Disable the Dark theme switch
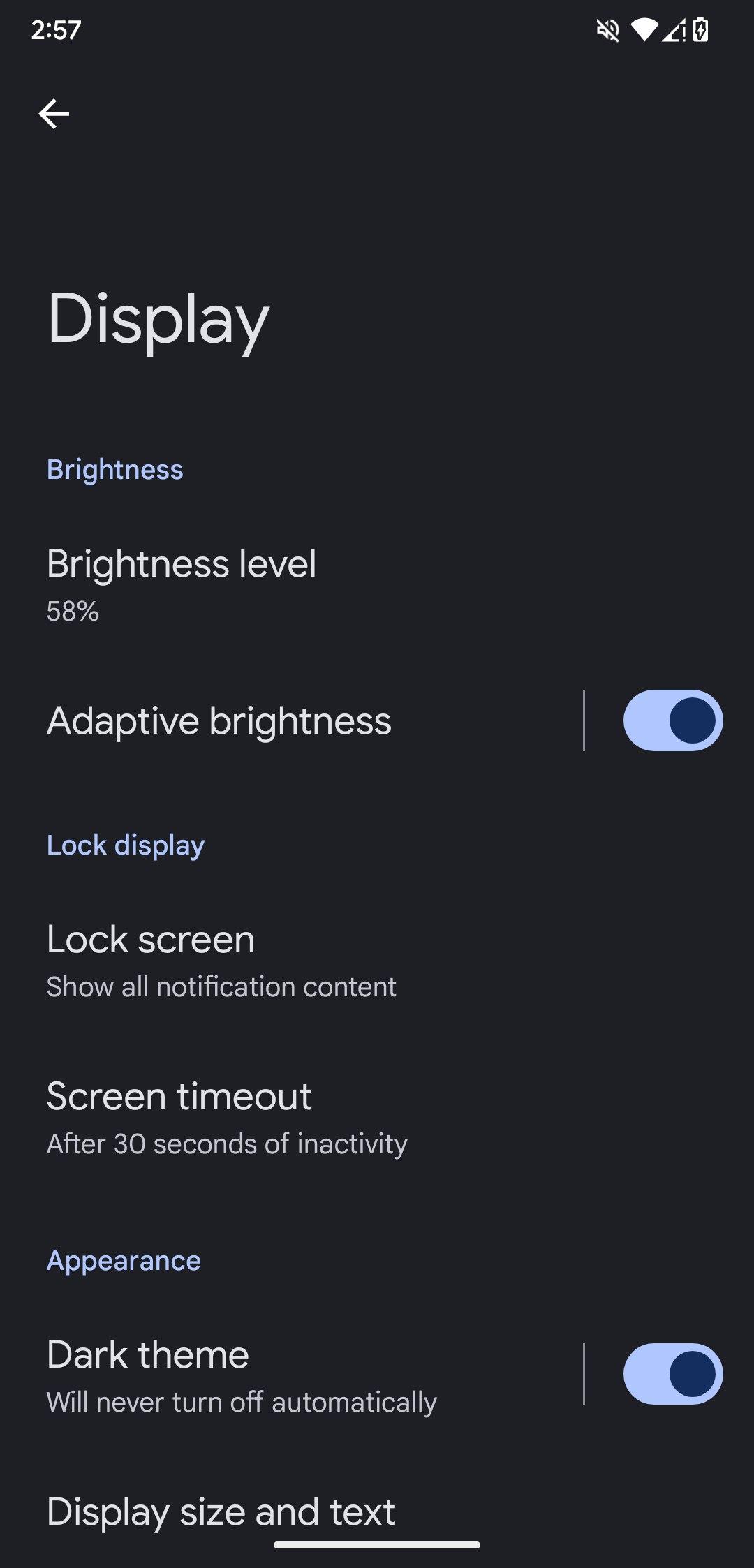This screenshot has height=1568, width=754. point(672,1374)
